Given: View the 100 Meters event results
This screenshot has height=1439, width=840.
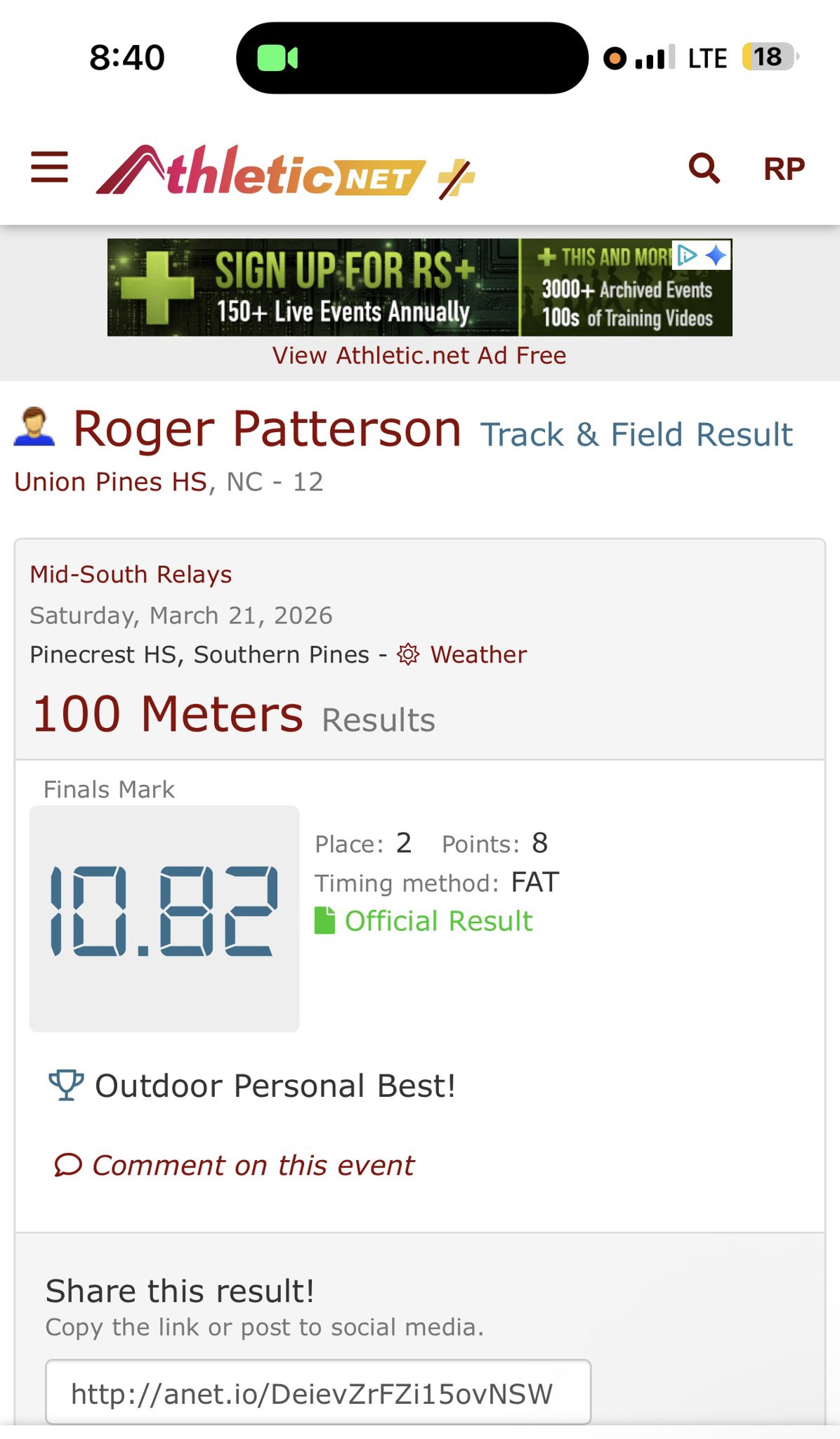Looking at the screenshot, I should tap(168, 715).
